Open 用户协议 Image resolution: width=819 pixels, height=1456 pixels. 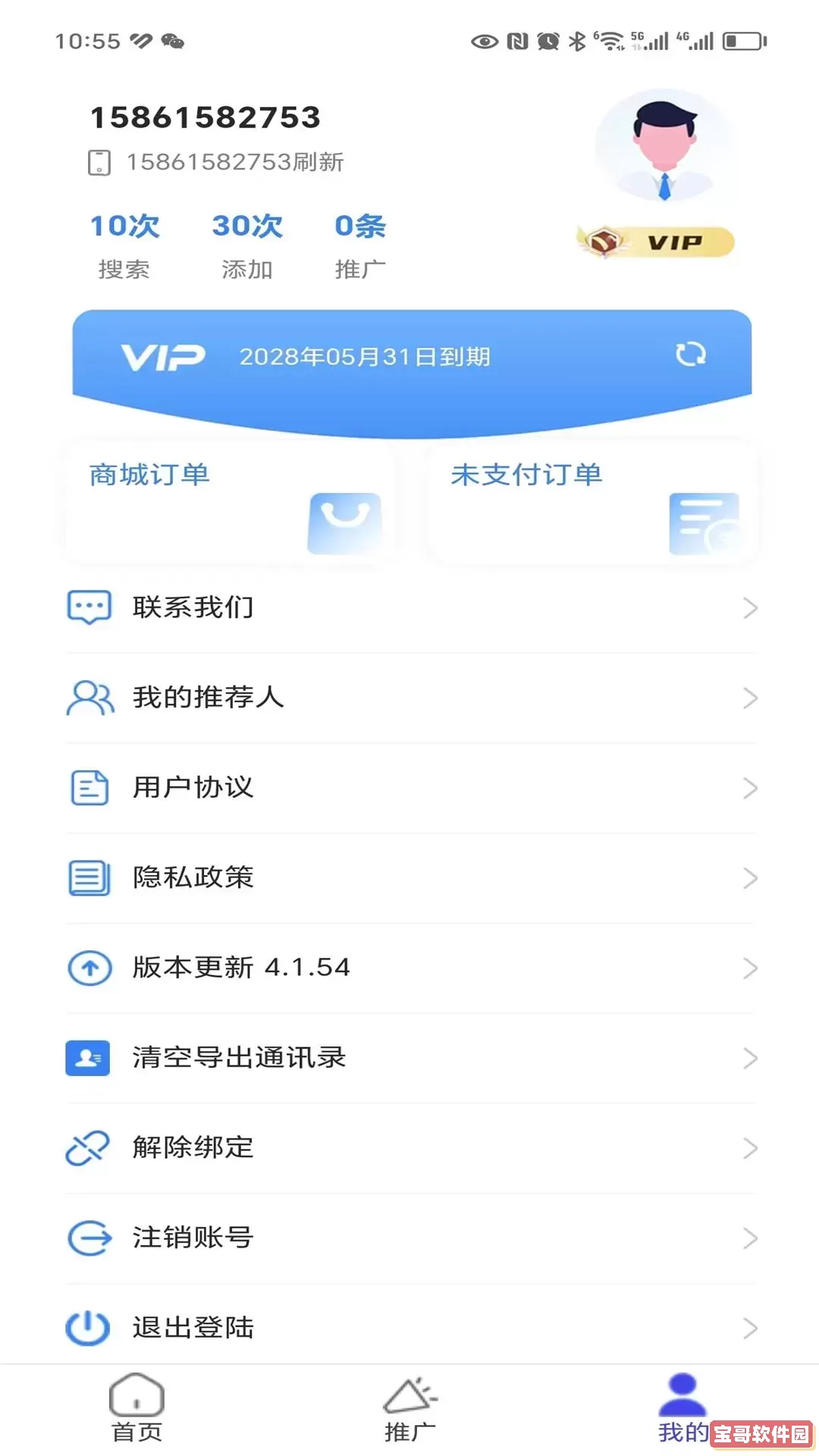coord(409,788)
